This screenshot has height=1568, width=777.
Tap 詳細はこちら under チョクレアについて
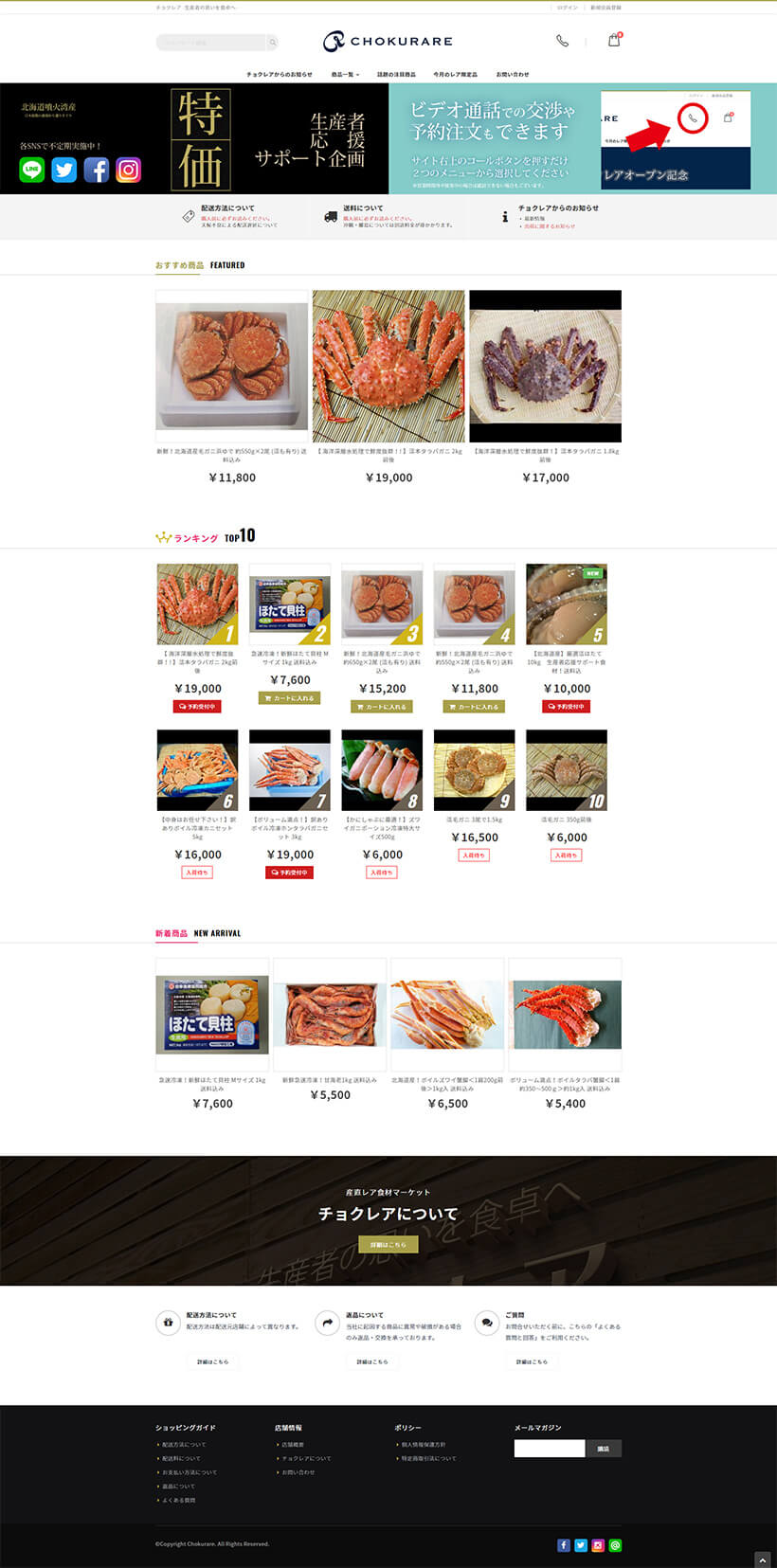388,1244
